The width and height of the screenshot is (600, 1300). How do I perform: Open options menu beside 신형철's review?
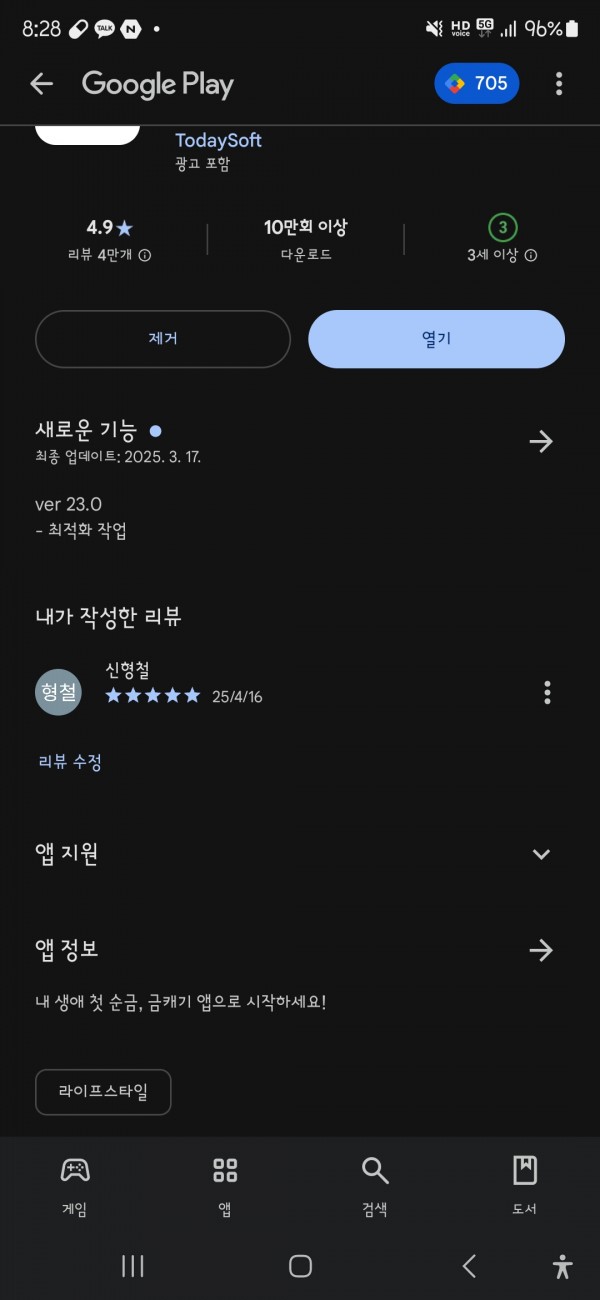547,692
